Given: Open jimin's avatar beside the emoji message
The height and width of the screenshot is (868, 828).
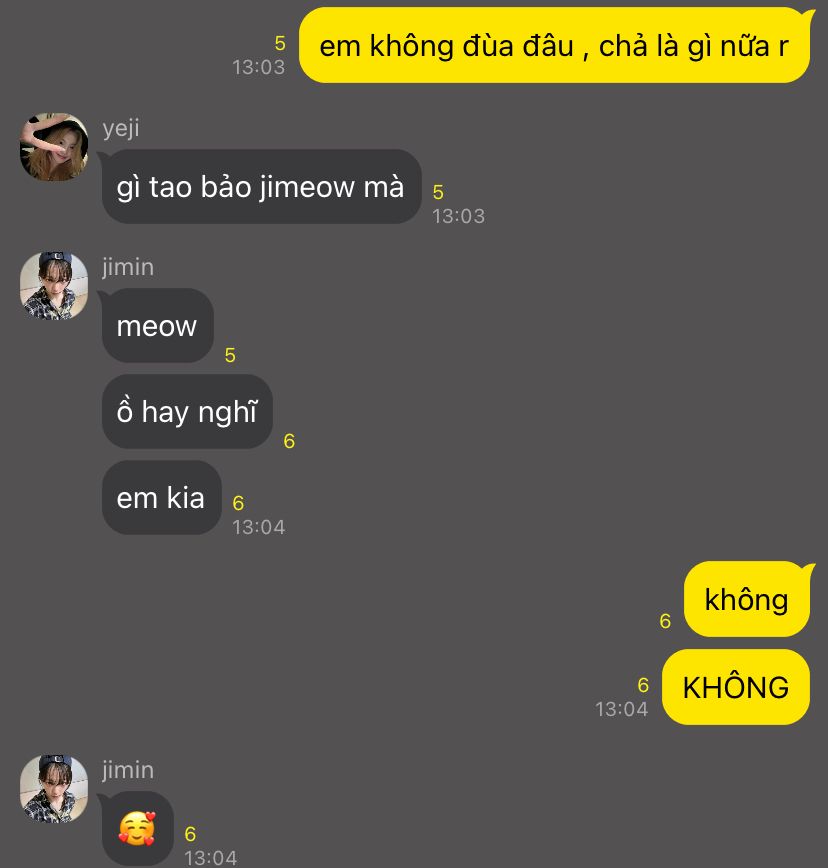Looking at the screenshot, I should click(54, 789).
